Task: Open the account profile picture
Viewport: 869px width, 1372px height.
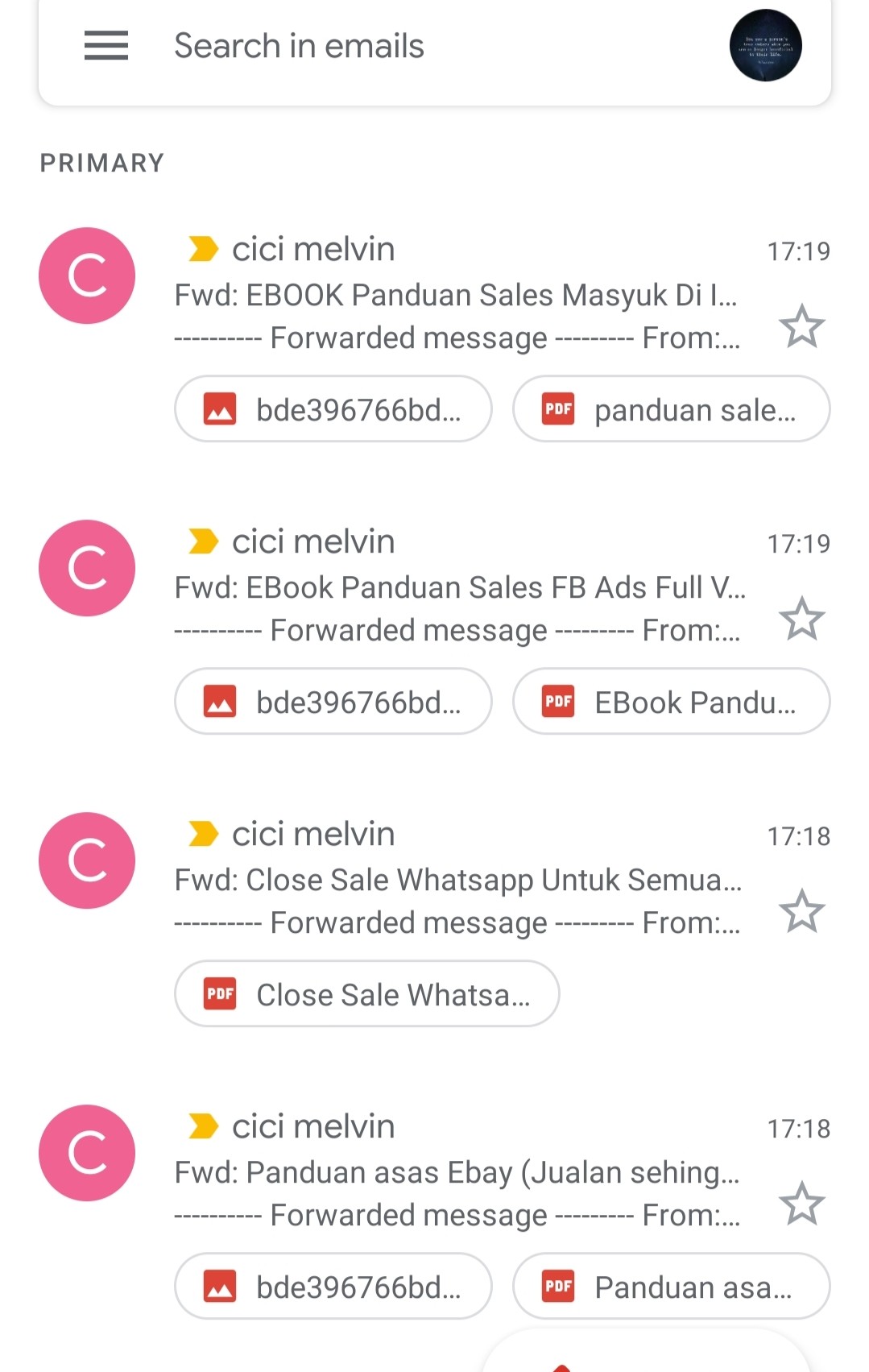Action: (765, 46)
